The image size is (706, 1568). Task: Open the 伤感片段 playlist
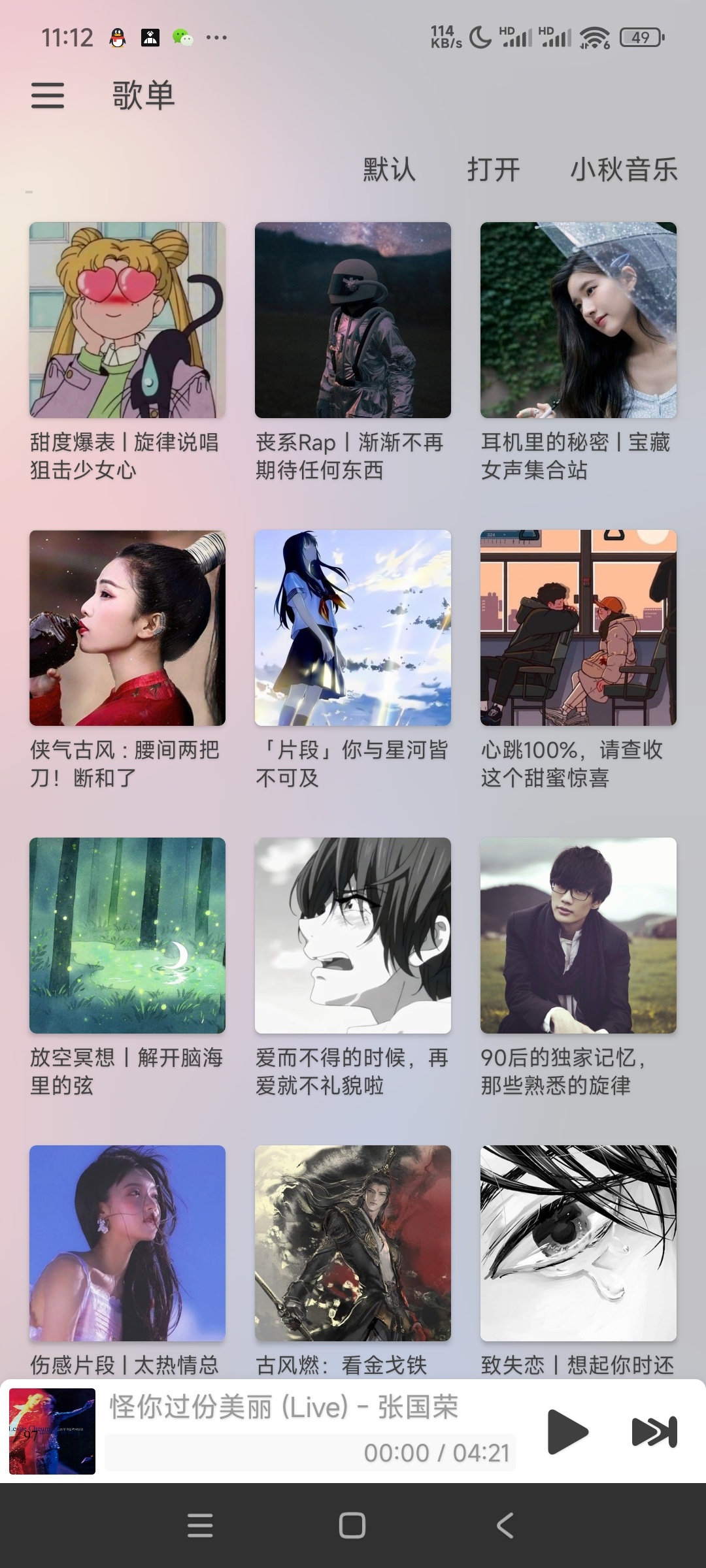(x=127, y=1243)
